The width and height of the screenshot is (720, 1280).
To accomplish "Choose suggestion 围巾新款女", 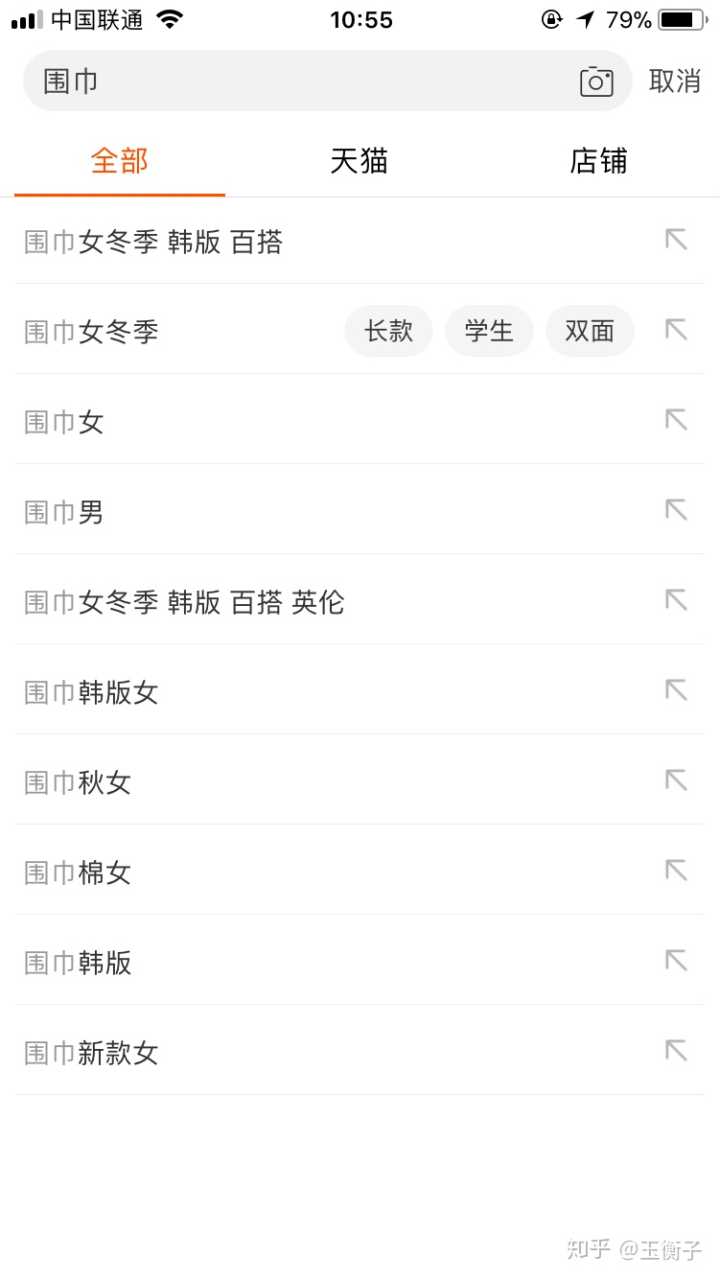I will 92,1053.
